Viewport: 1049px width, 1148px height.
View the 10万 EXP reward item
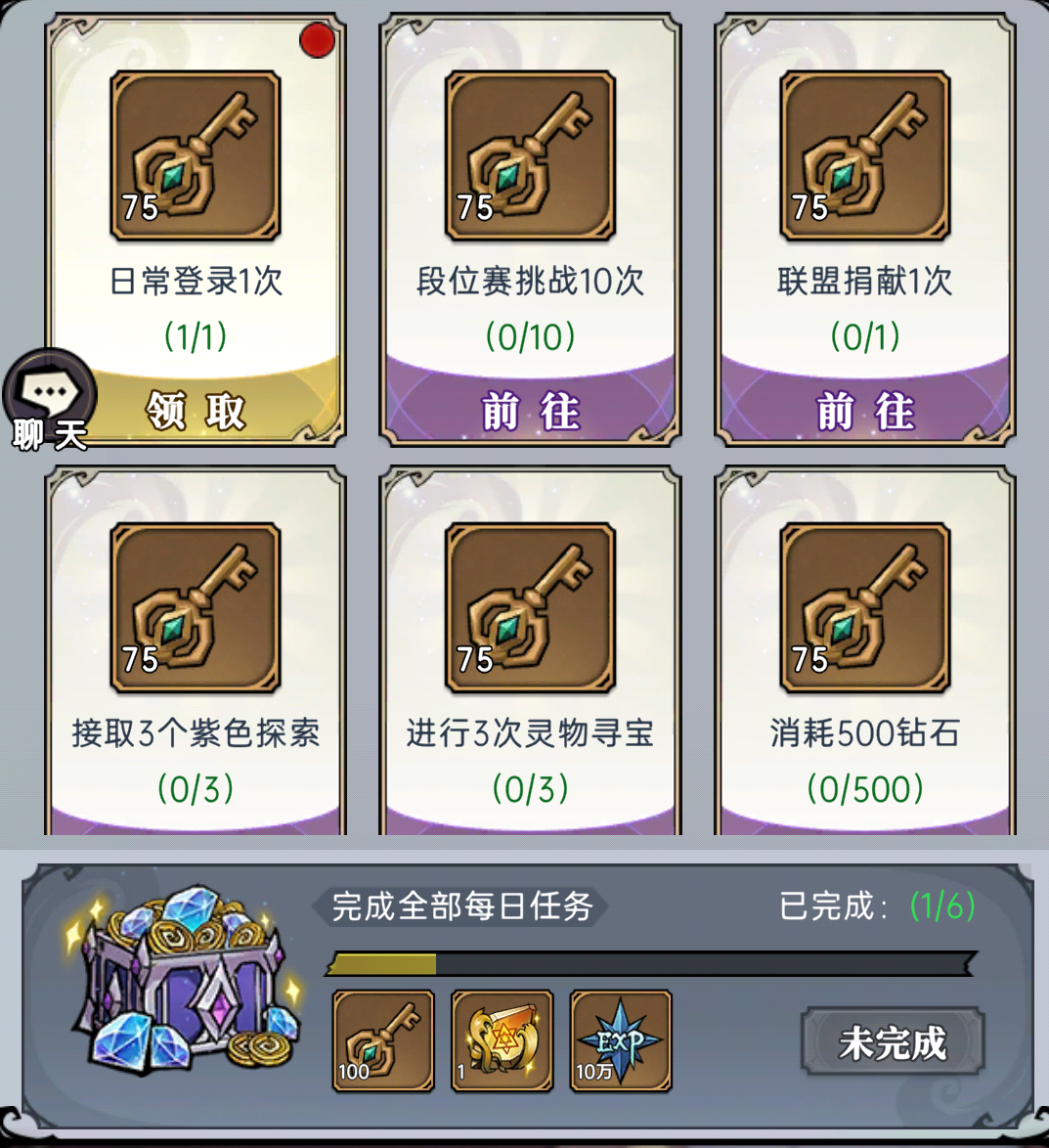pos(621,1040)
